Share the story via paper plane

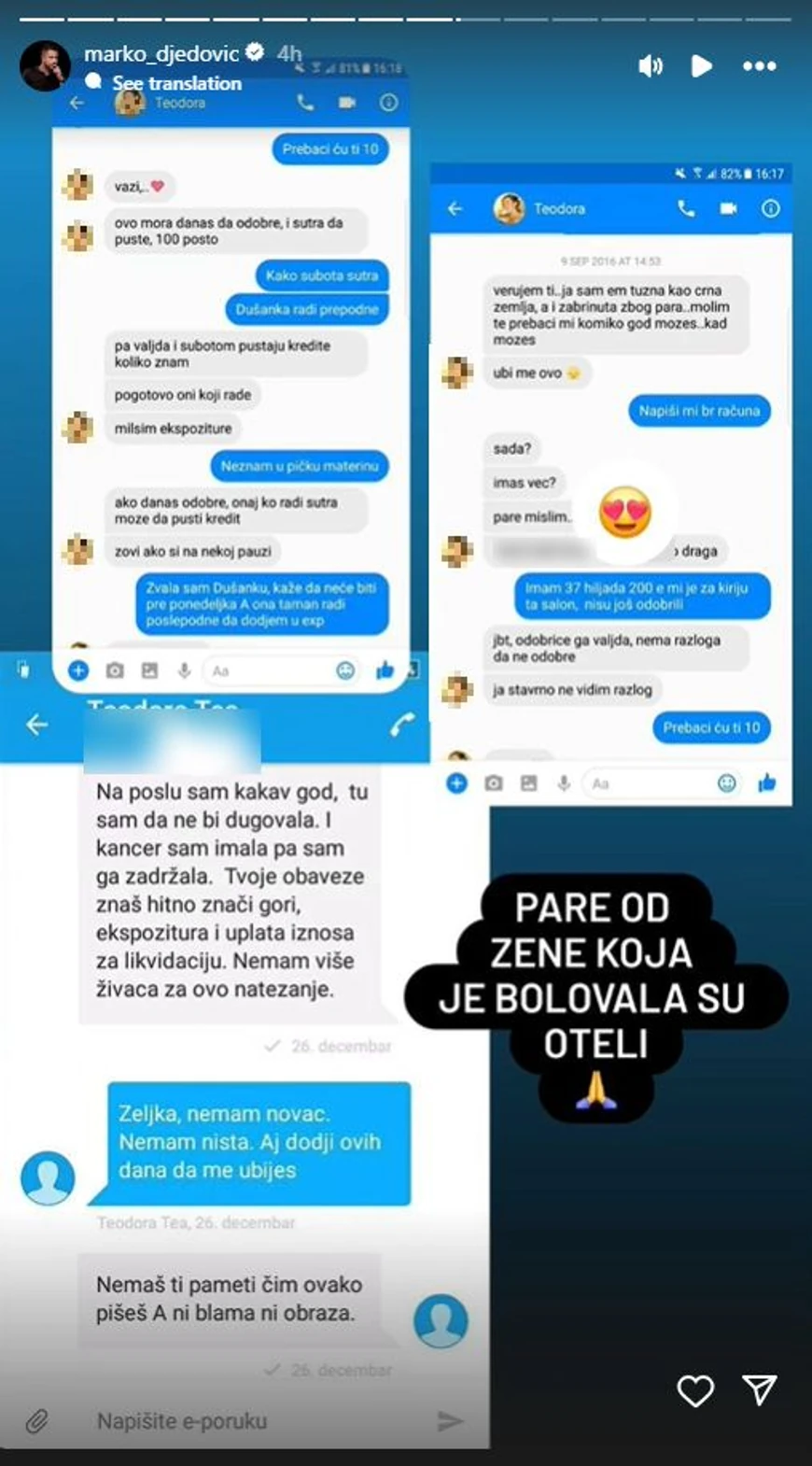[760, 1390]
